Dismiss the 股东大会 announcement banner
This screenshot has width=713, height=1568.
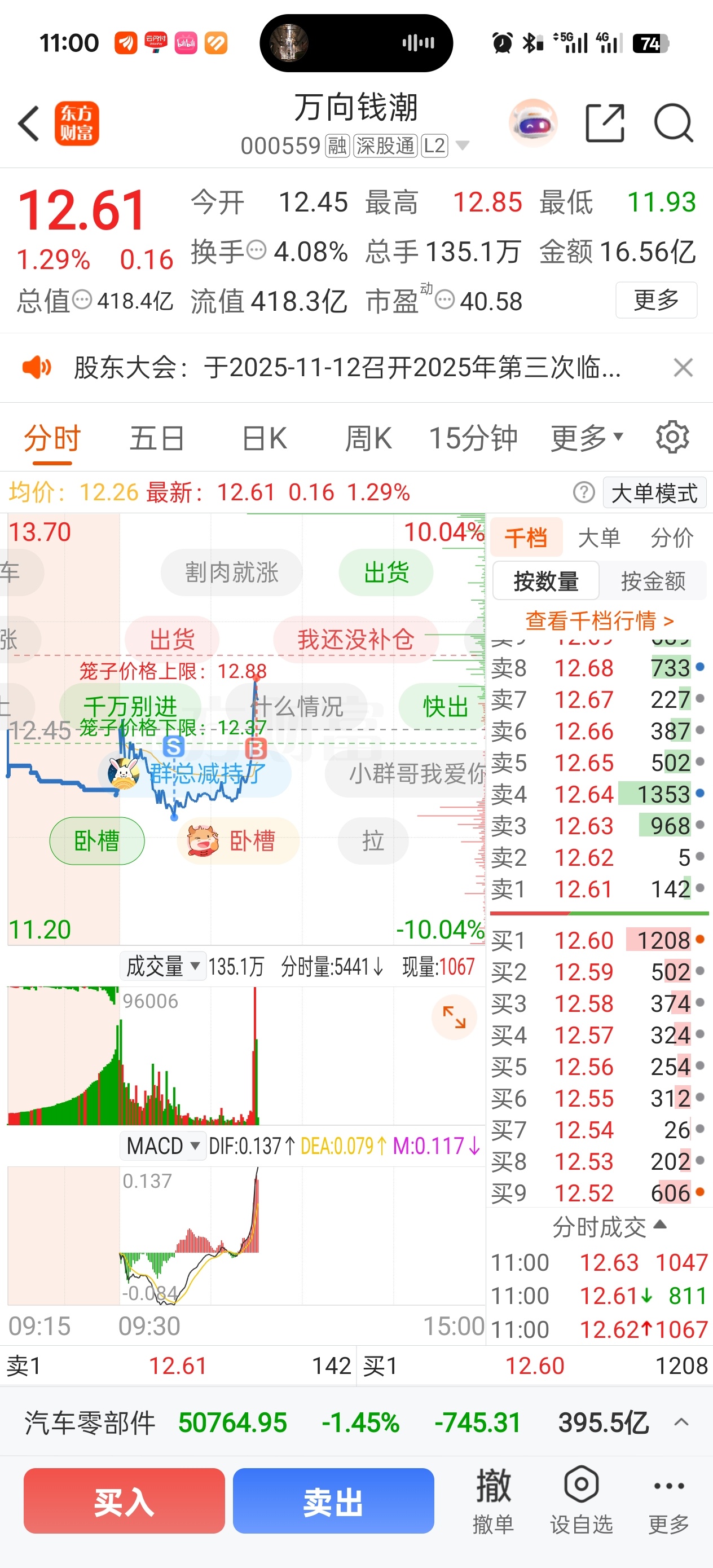click(x=683, y=368)
